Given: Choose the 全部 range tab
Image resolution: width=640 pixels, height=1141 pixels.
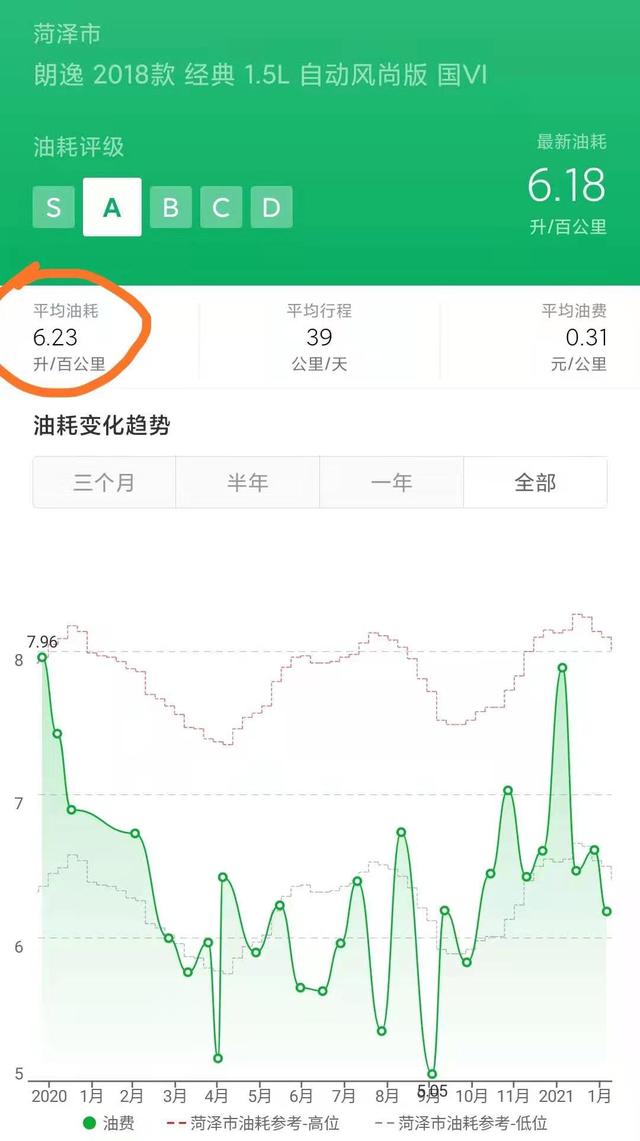Looking at the screenshot, I should pyautogui.click(x=535, y=483).
